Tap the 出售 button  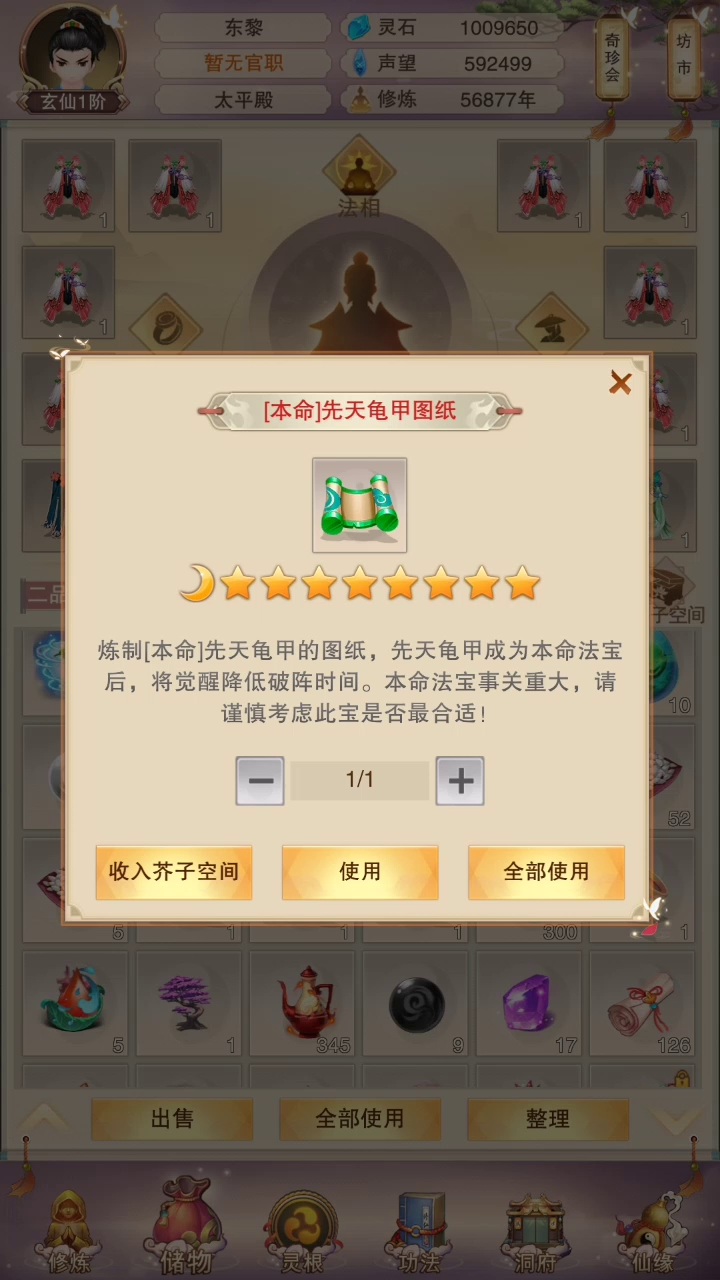[x=172, y=1119]
